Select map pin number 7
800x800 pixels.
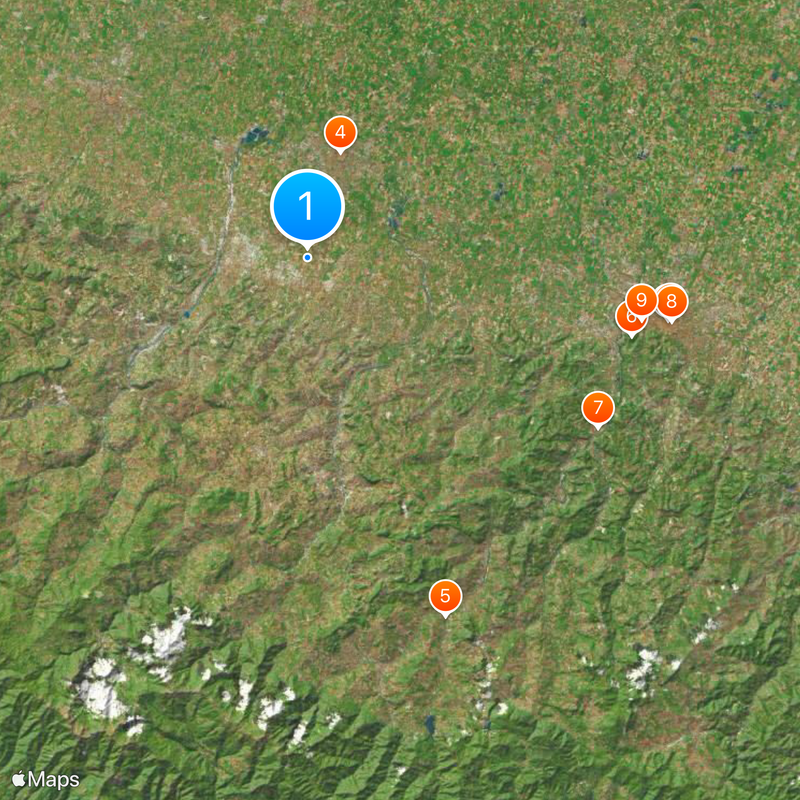[597, 407]
